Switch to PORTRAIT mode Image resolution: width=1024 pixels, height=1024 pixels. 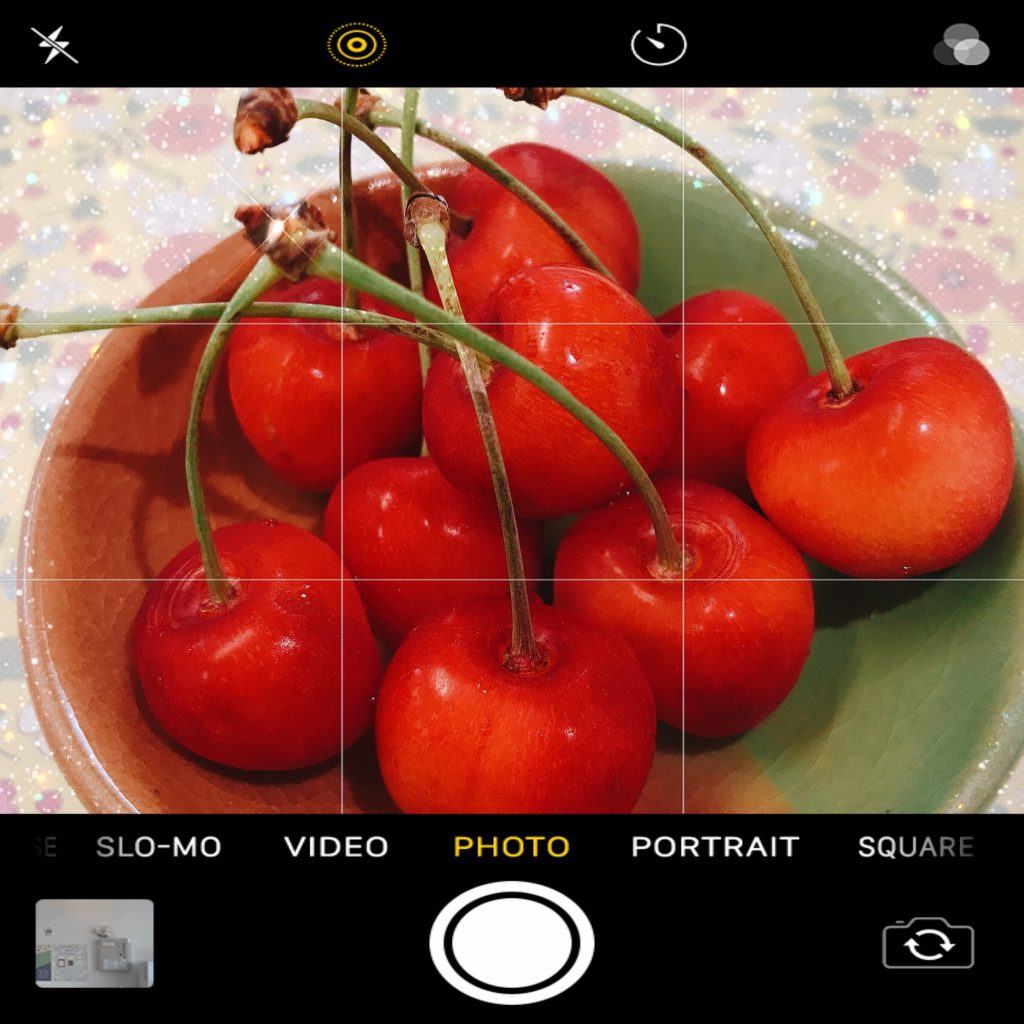pyautogui.click(x=715, y=847)
